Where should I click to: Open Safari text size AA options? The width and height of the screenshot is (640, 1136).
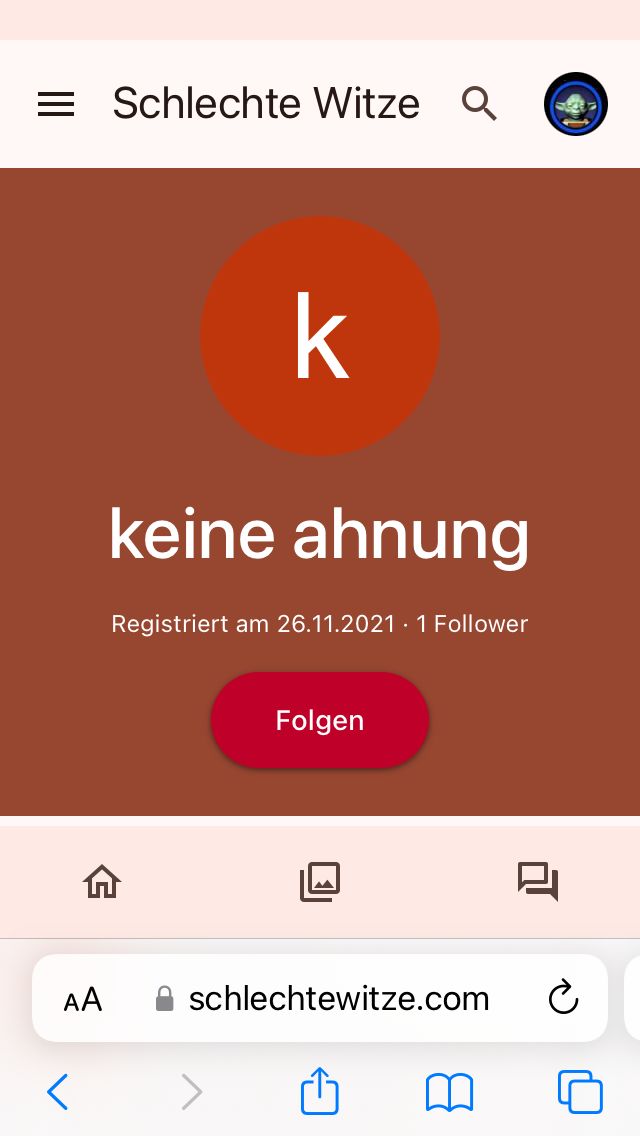(83, 999)
